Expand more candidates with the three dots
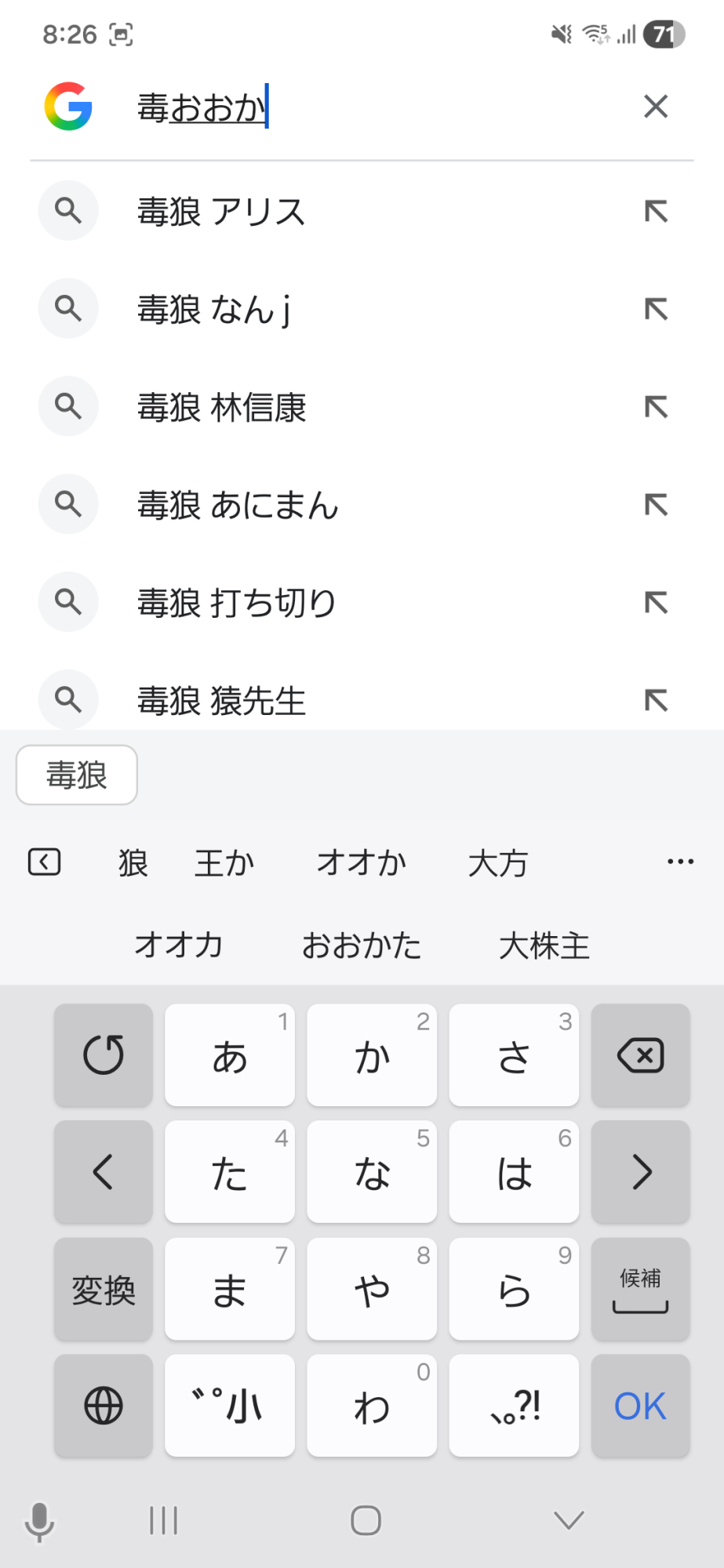Screen dimensions: 724x1568 [x=680, y=862]
